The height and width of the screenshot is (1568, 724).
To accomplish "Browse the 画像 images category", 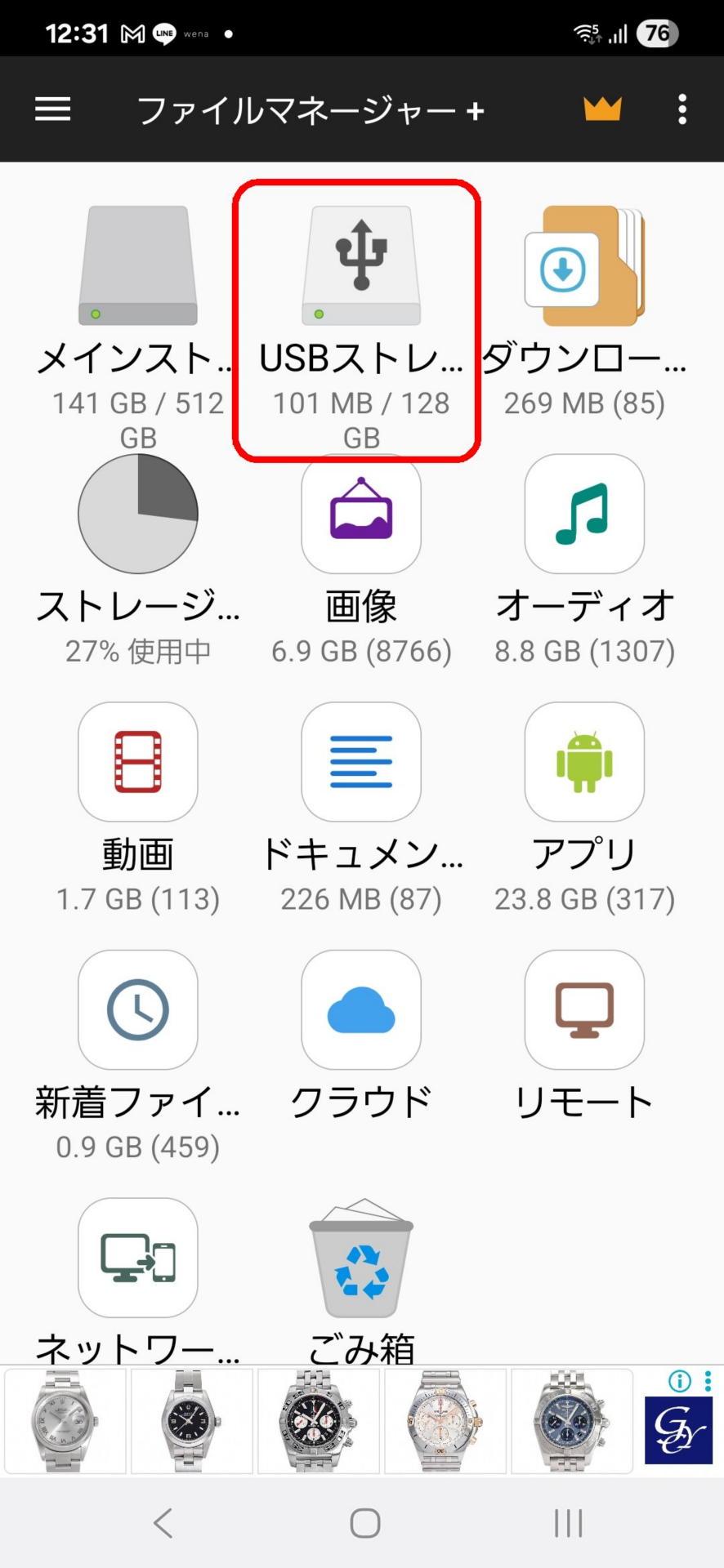I will pos(360,514).
